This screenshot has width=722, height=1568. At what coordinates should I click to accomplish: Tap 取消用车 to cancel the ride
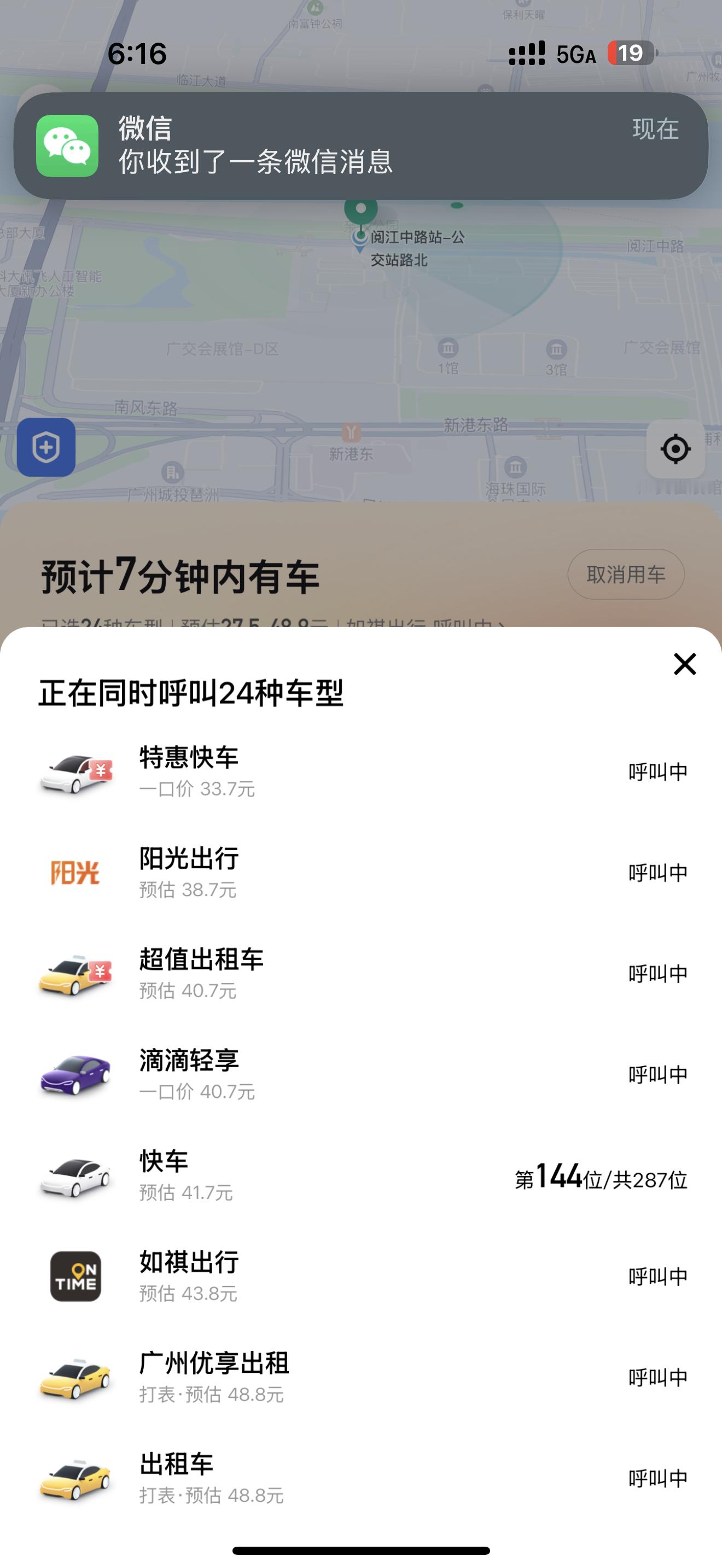[x=626, y=574]
